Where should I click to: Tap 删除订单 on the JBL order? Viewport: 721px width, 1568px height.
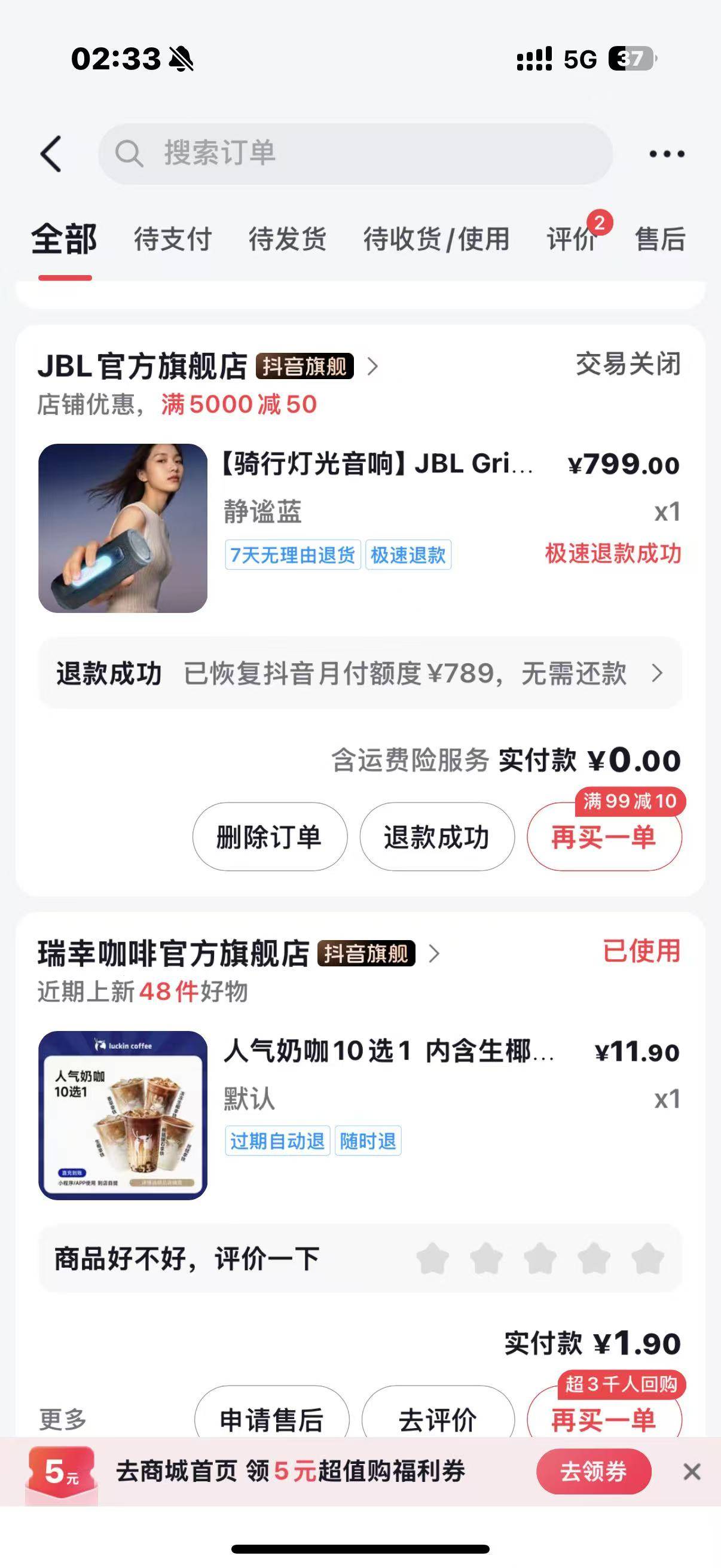click(x=270, y=837)
